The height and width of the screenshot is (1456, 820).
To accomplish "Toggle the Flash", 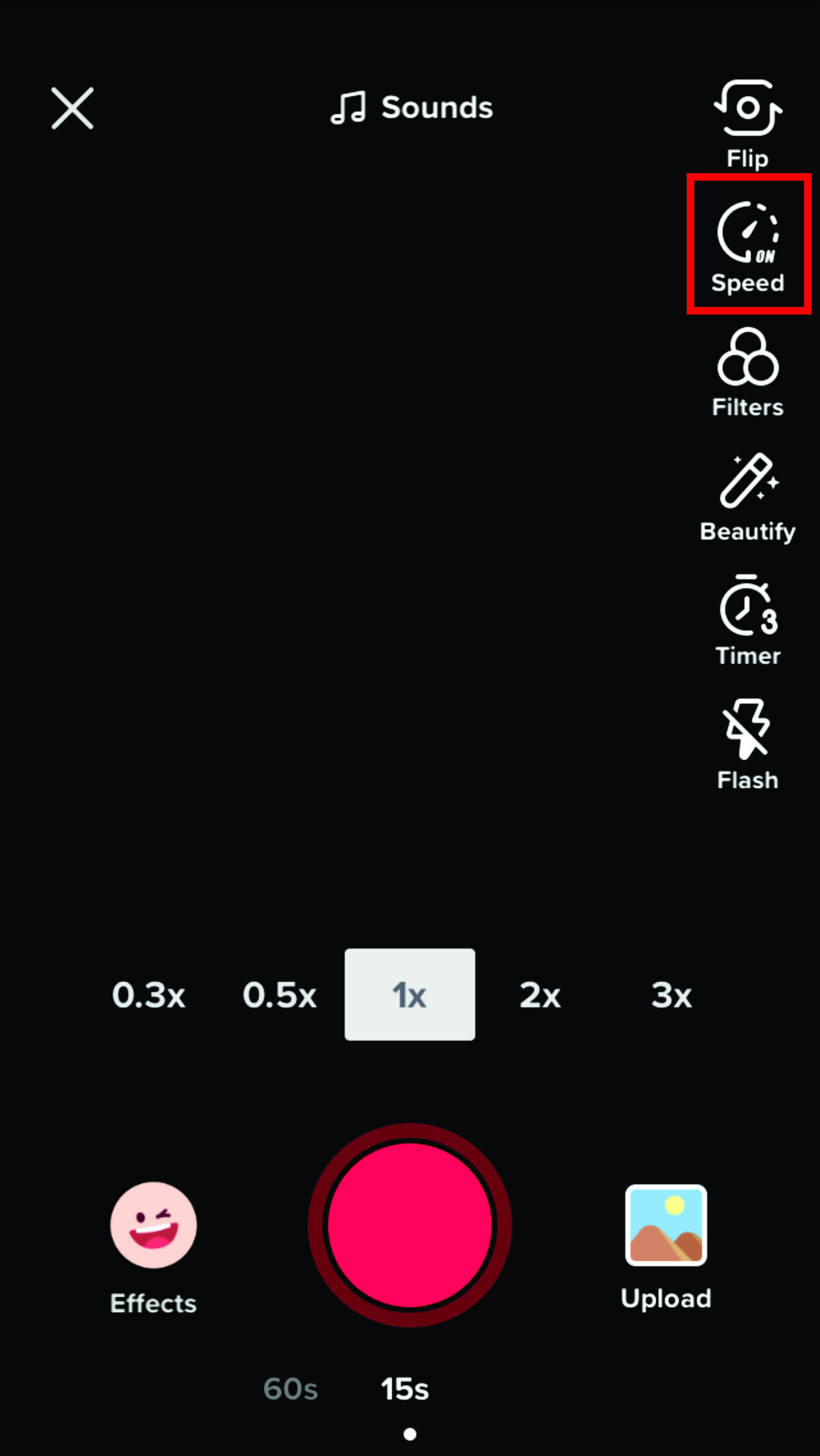I will 748,744.
